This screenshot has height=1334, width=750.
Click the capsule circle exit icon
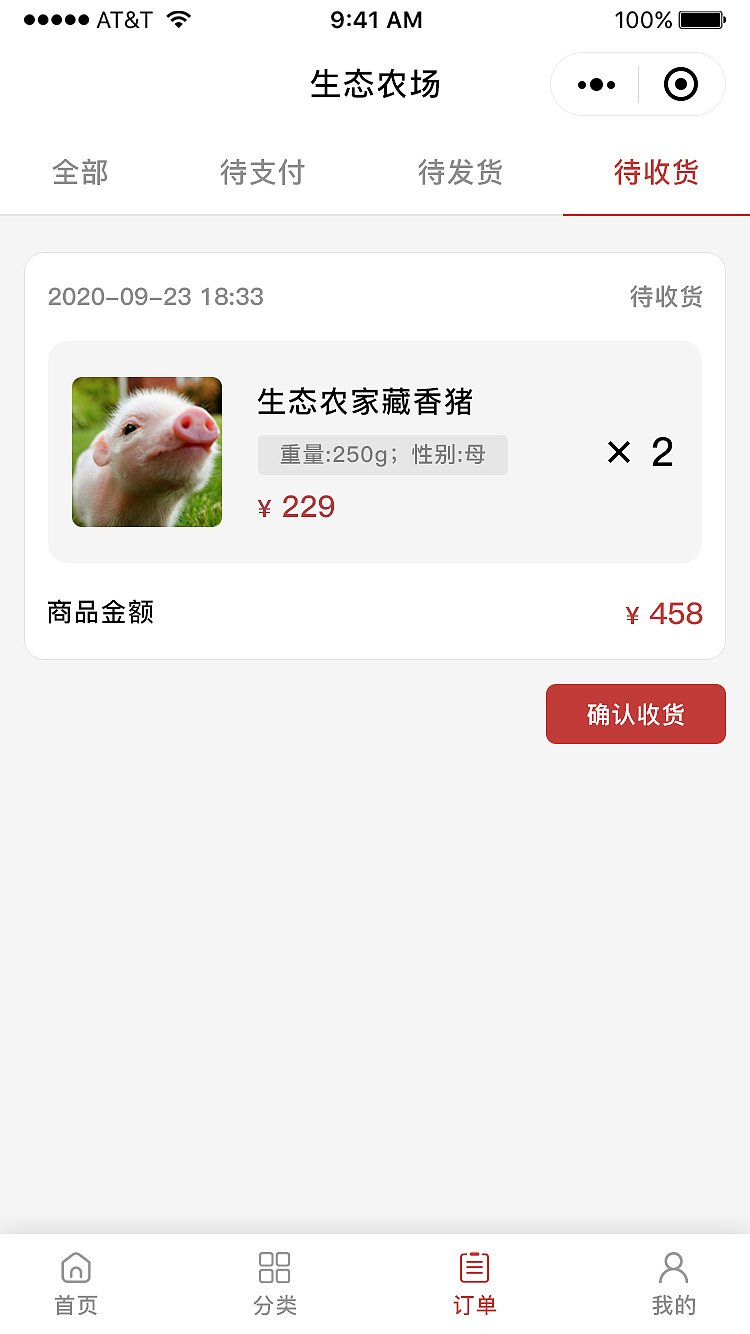[681, 84]
